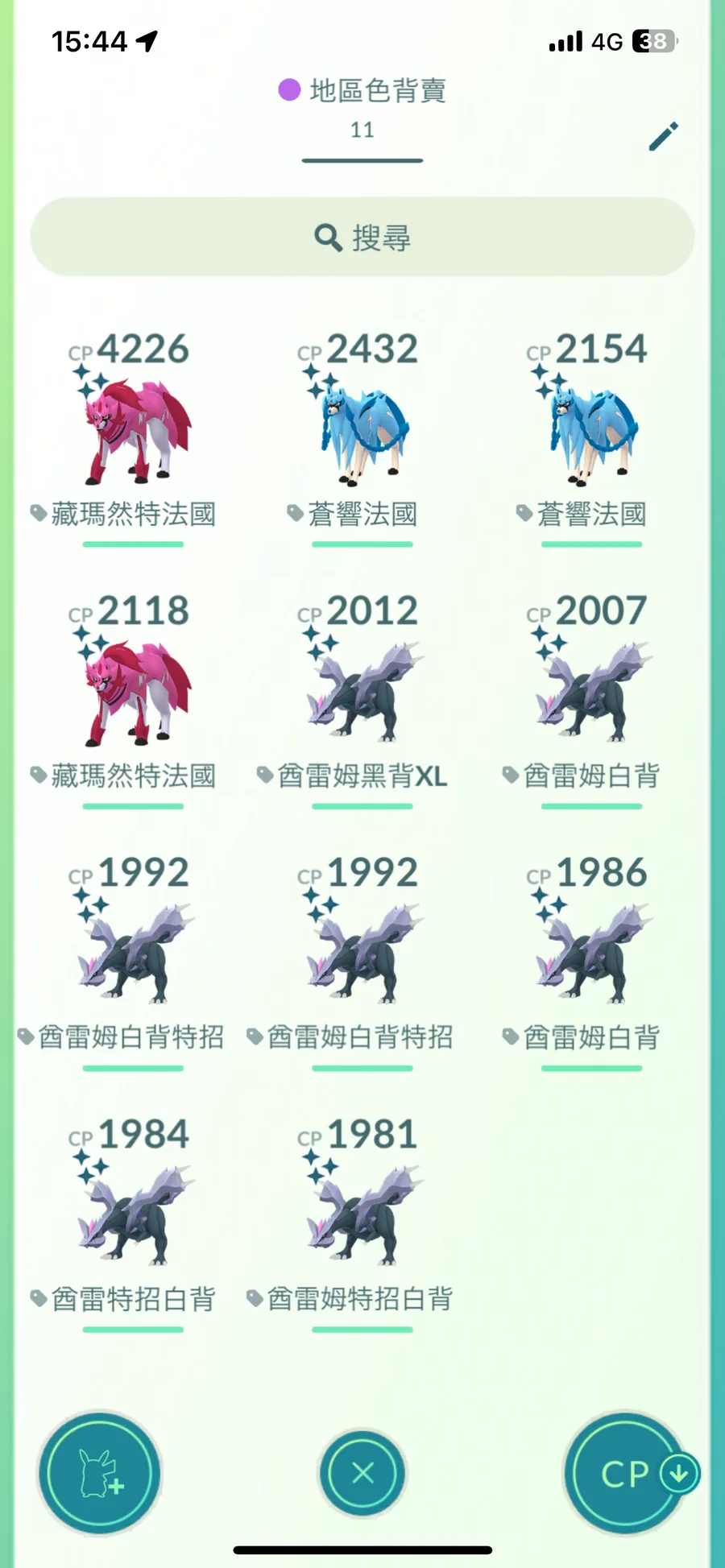Image resolution: width=725 pixels, height=1568 pixels.
Task: Close the Pokémon list
Action: click(362, 1473)
